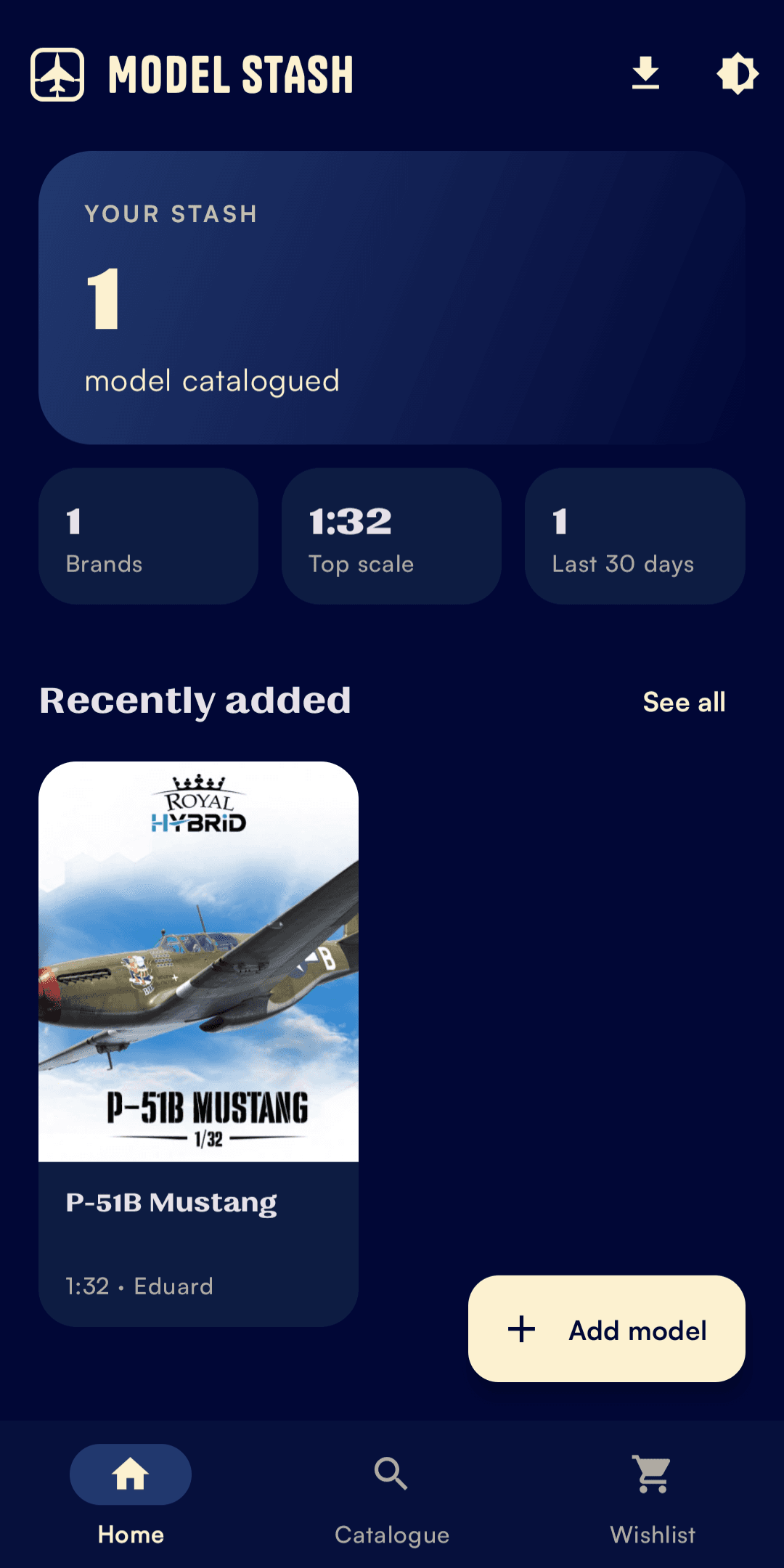This screenshot has height=1568, width=784.
Task: Add a new model to the stash
Action: pyautogui.click(x=607, y=1329)
